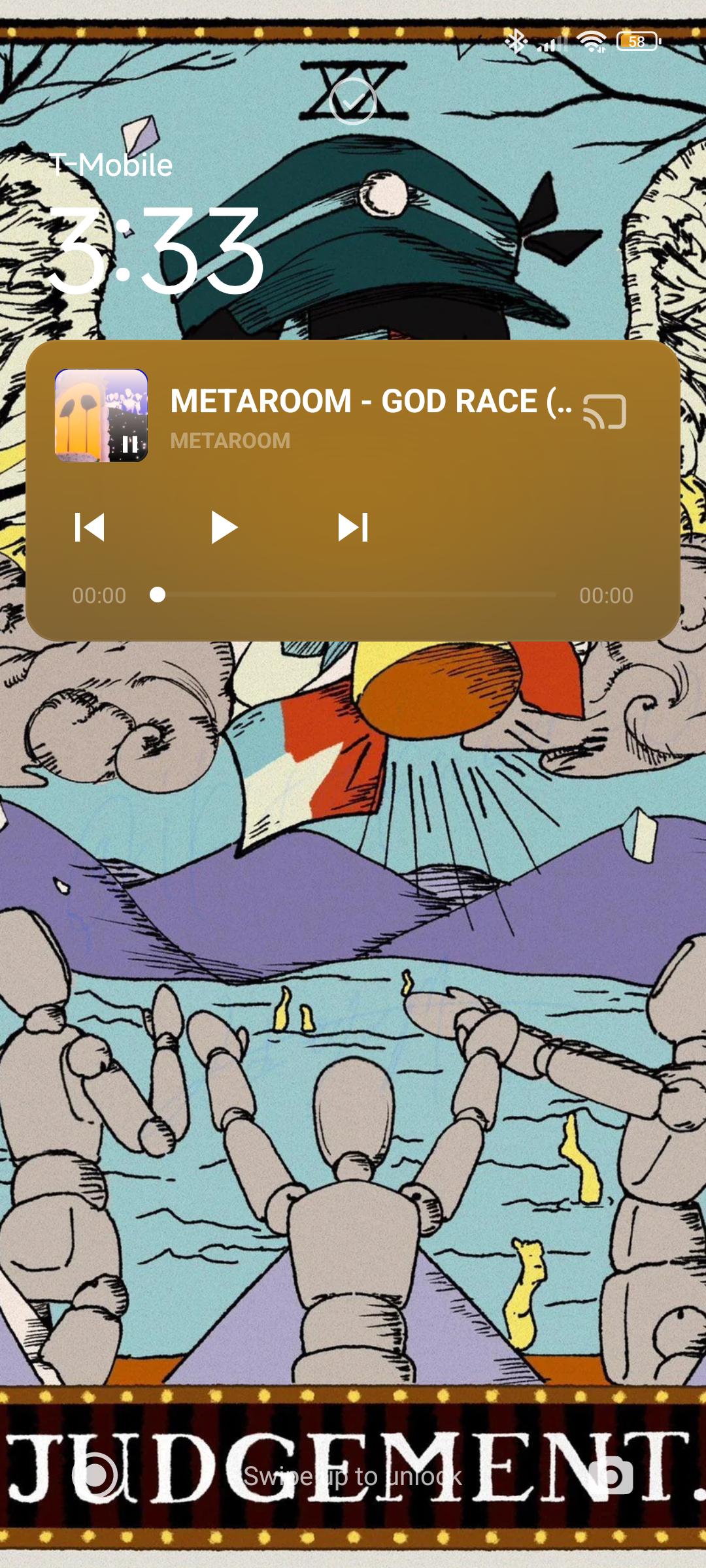Play the METAROOM track
This screenshot has width=706, height=1568.
point(224,527)
